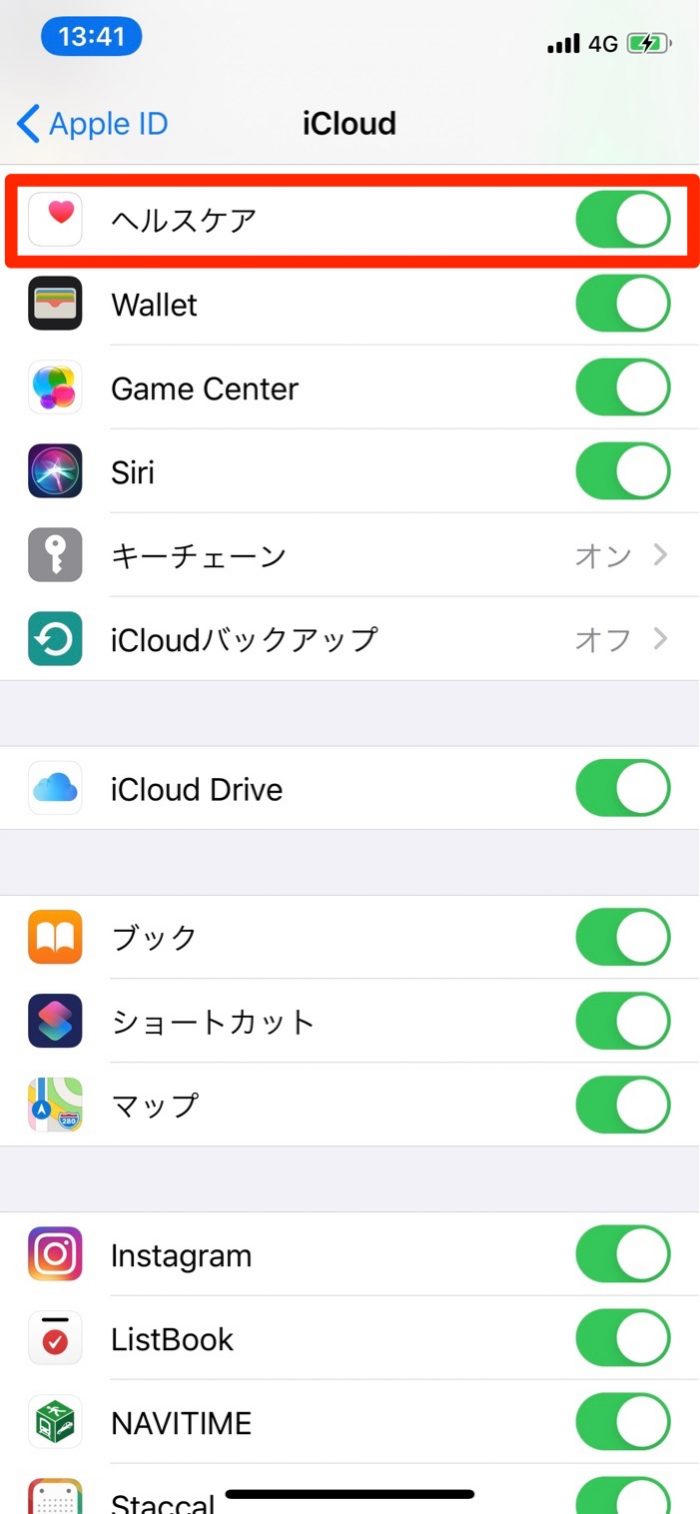Turn off iCloud Drive

622,788
